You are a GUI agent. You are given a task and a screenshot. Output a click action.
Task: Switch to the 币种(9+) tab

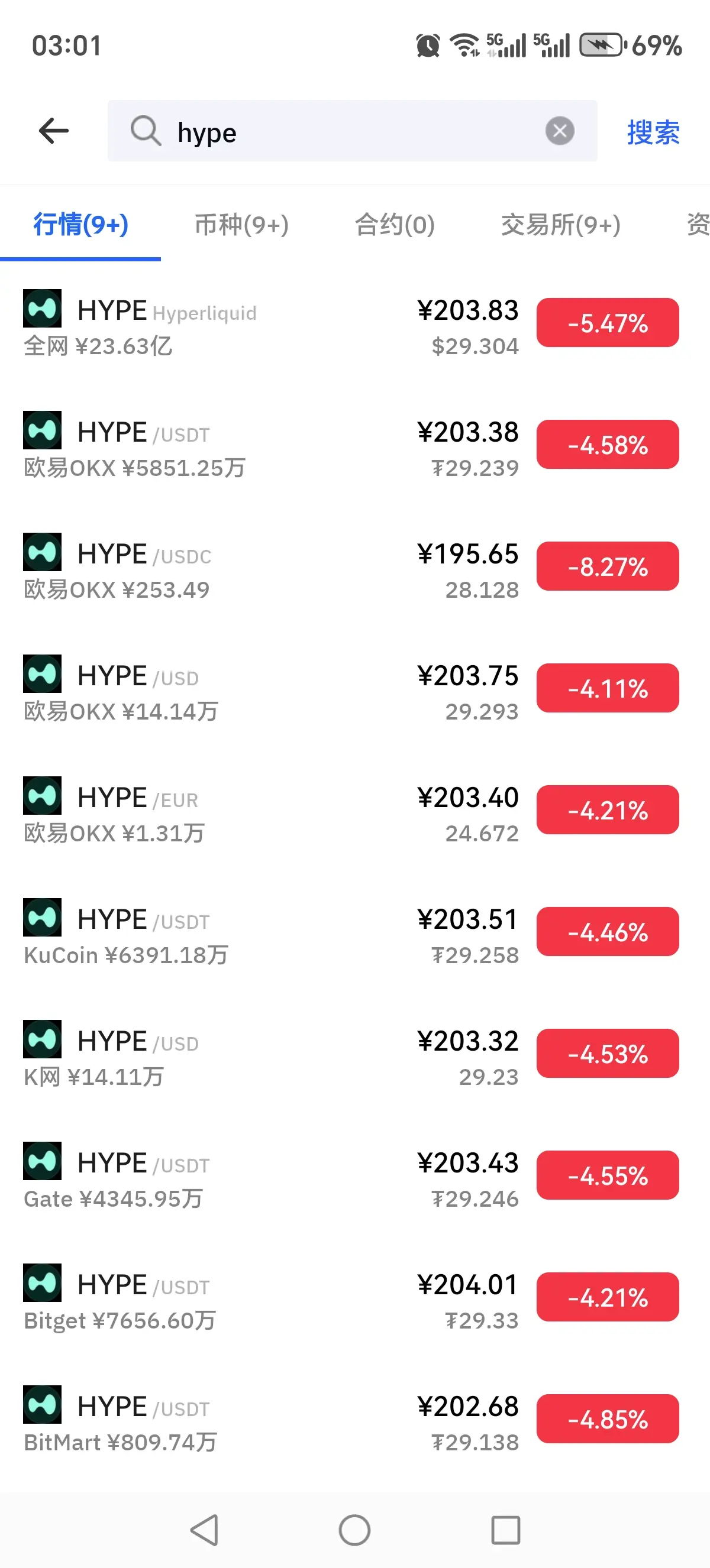coord(241,225)
